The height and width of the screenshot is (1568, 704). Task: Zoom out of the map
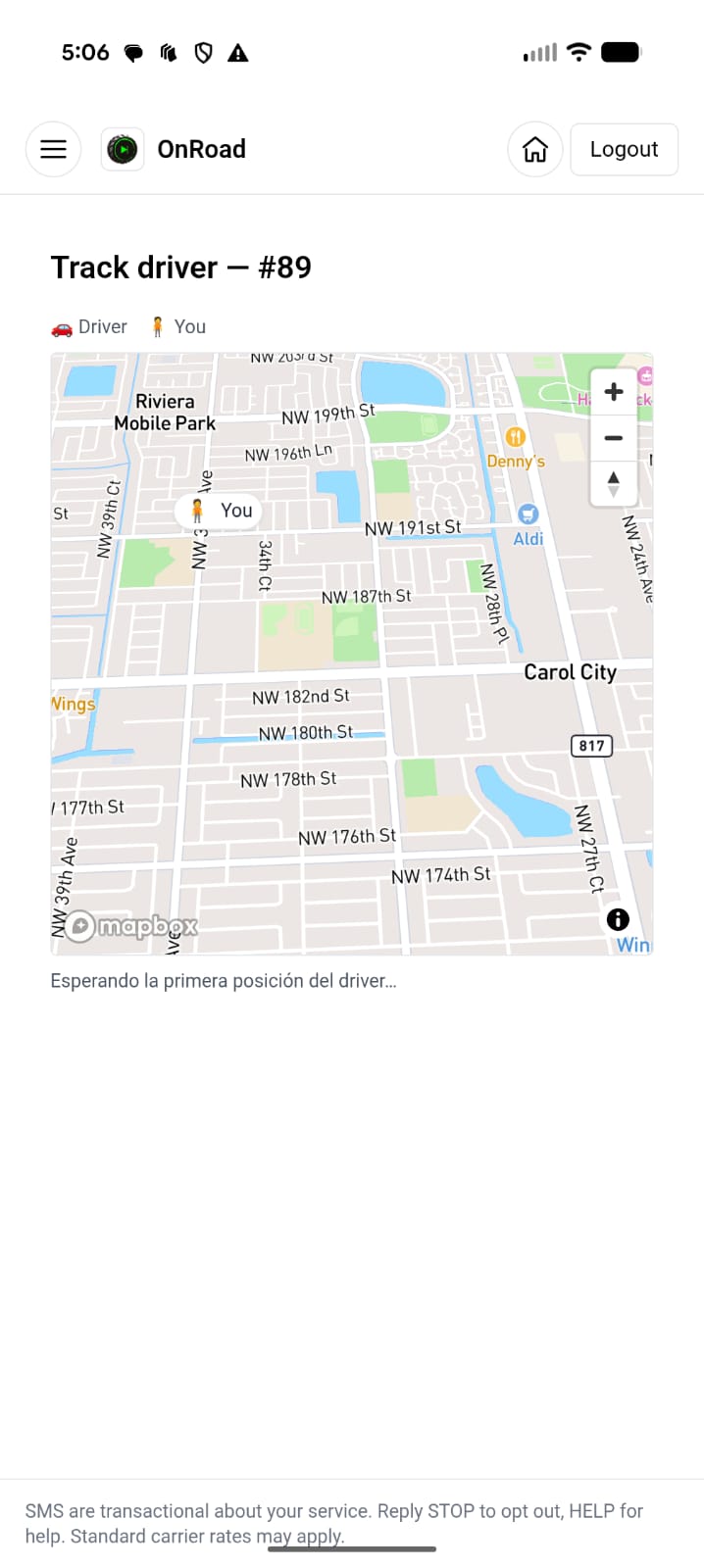point(614,438)
